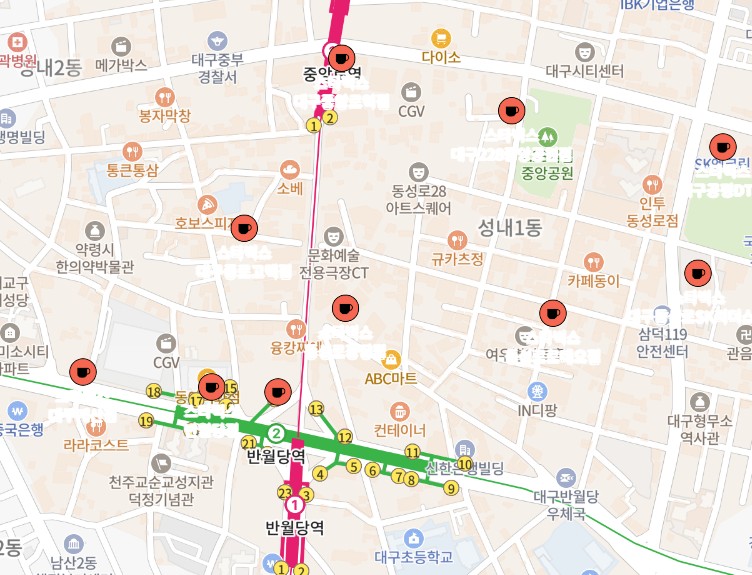Open the coffee marker next to 호보스피자
The width and height of the screenshot is (752, 575).
click(x=244, y=228)
